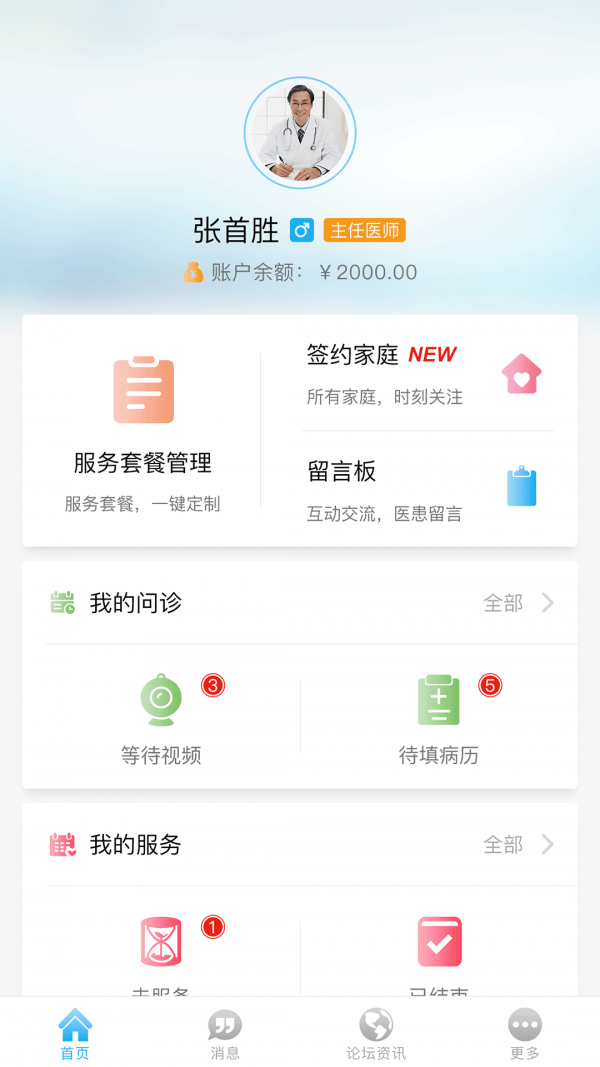The image size is (600, 1067).
Task: View all in 我的服务
Action: [x=517, y=845]
